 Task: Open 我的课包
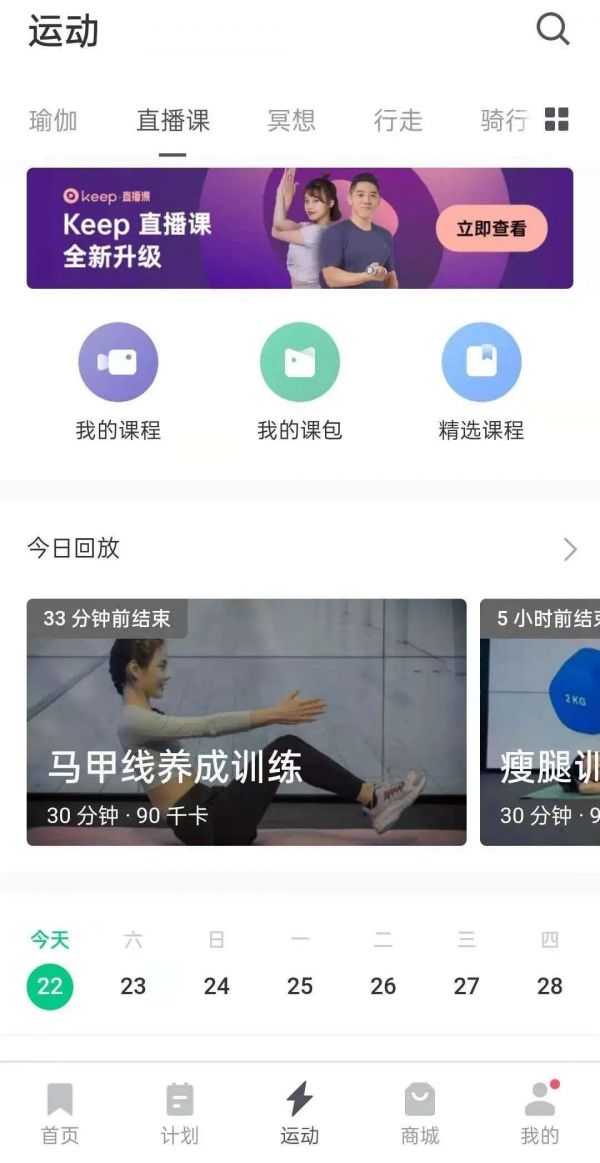300,382
